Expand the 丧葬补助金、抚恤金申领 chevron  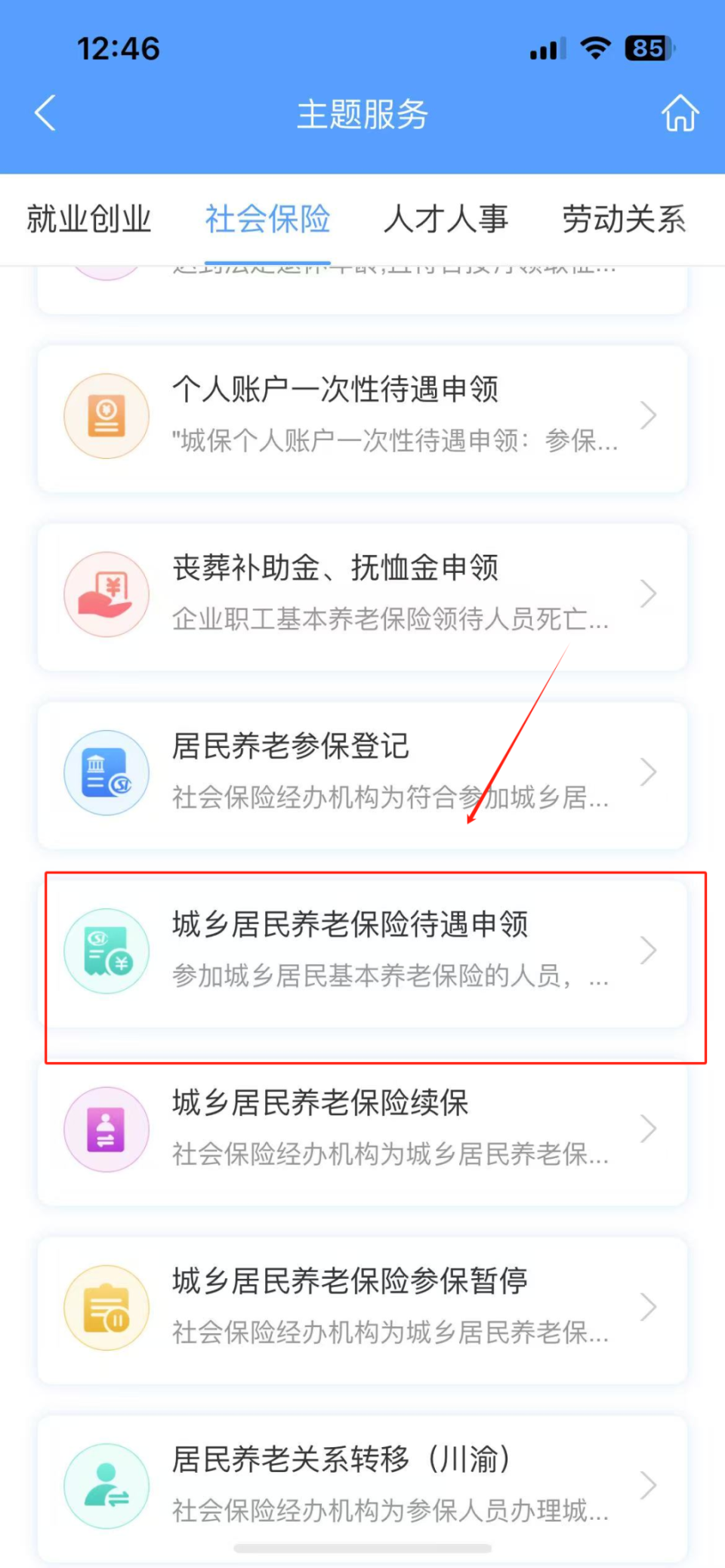point(649,594)
